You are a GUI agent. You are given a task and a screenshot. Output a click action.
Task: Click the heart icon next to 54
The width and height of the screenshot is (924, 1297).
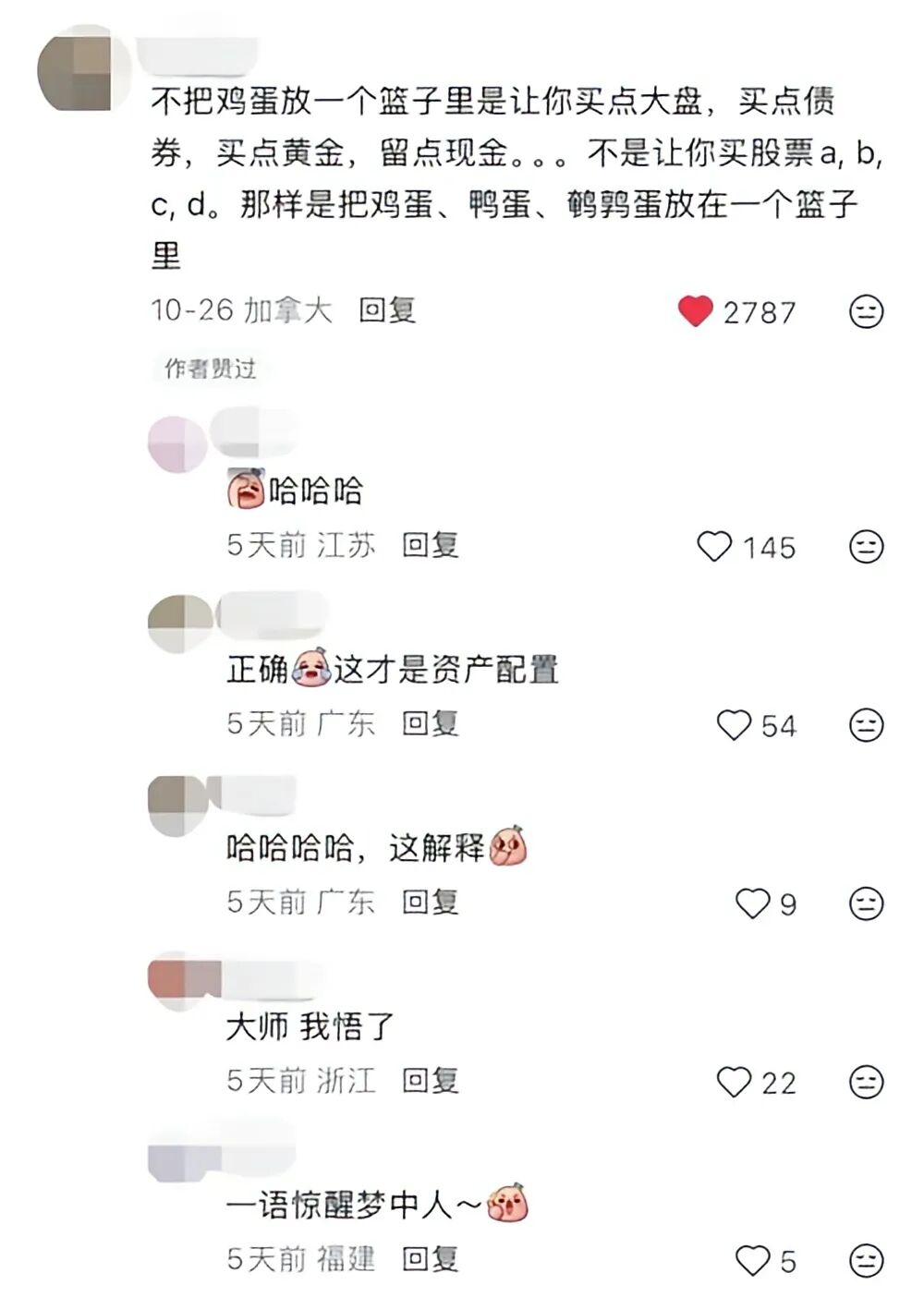point(735,725)
